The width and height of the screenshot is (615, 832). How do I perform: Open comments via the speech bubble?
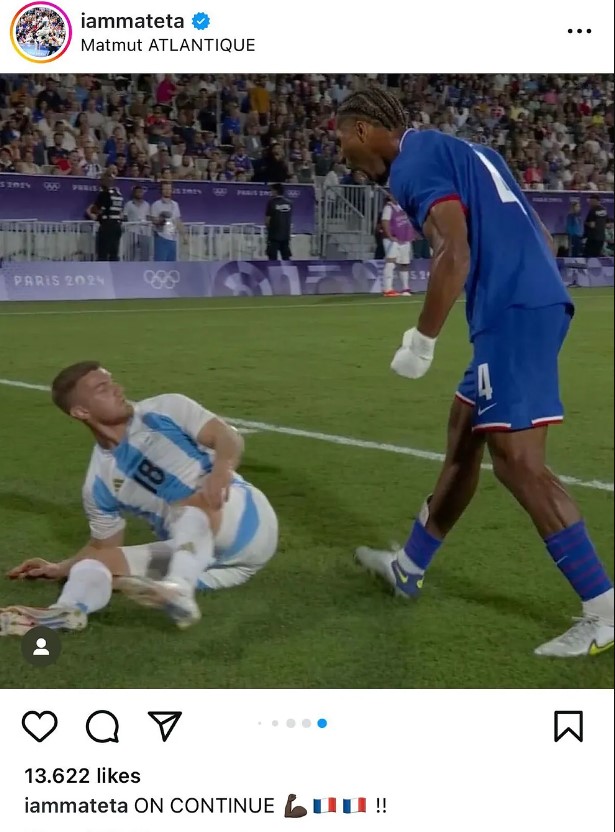pyautogui.click(x=102, y=726)
